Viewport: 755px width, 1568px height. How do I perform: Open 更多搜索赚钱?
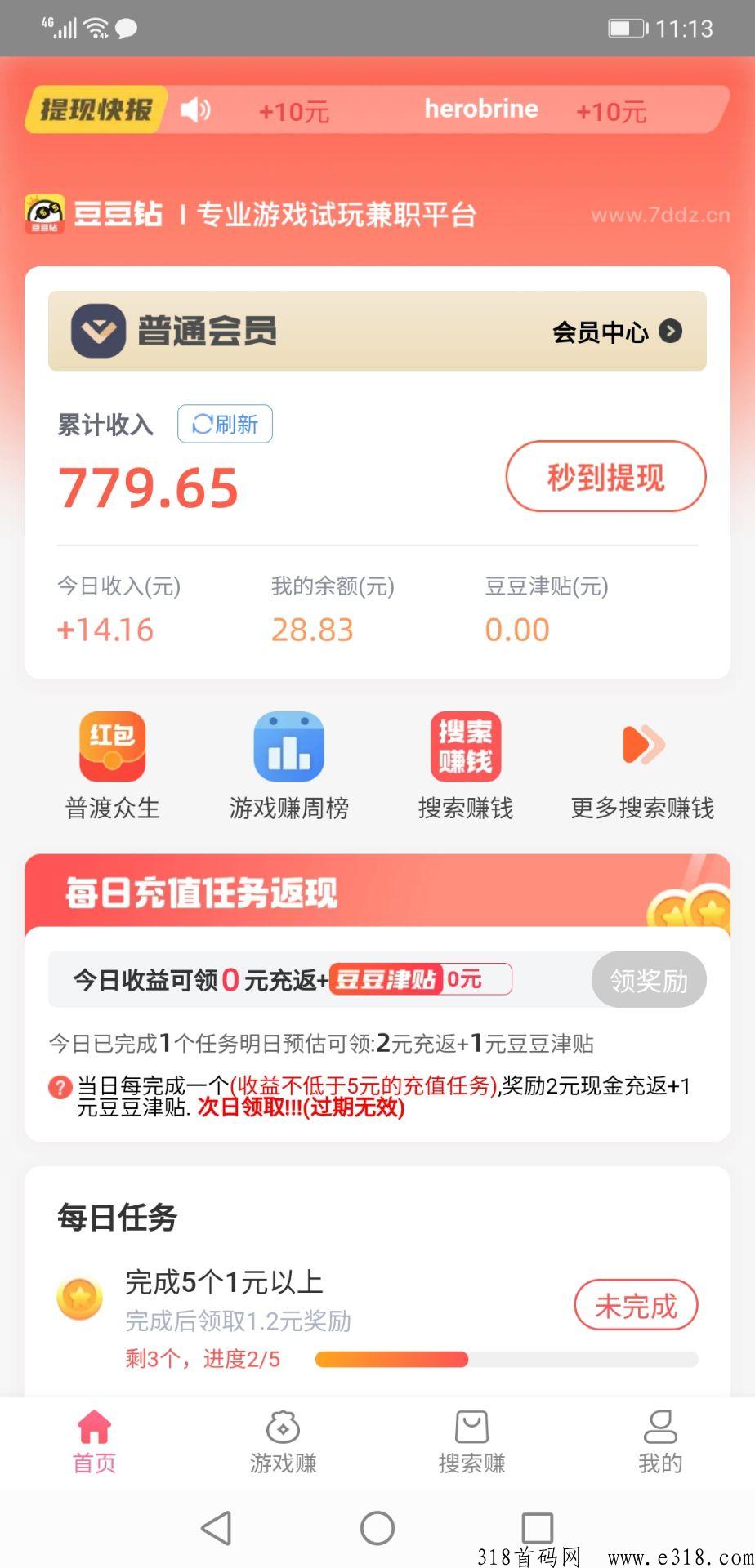coord(642,765)
